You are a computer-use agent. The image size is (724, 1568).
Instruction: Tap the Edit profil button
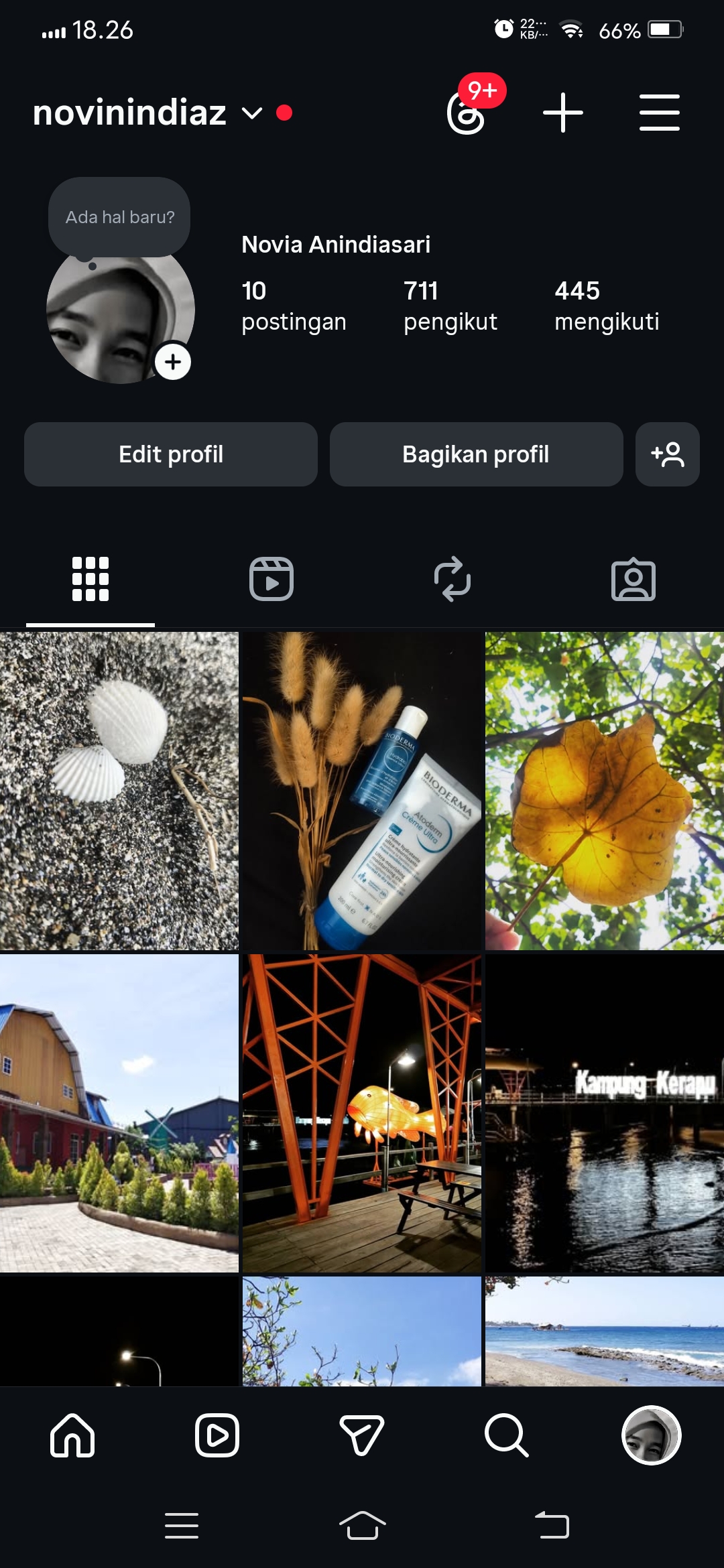(171, 454)
